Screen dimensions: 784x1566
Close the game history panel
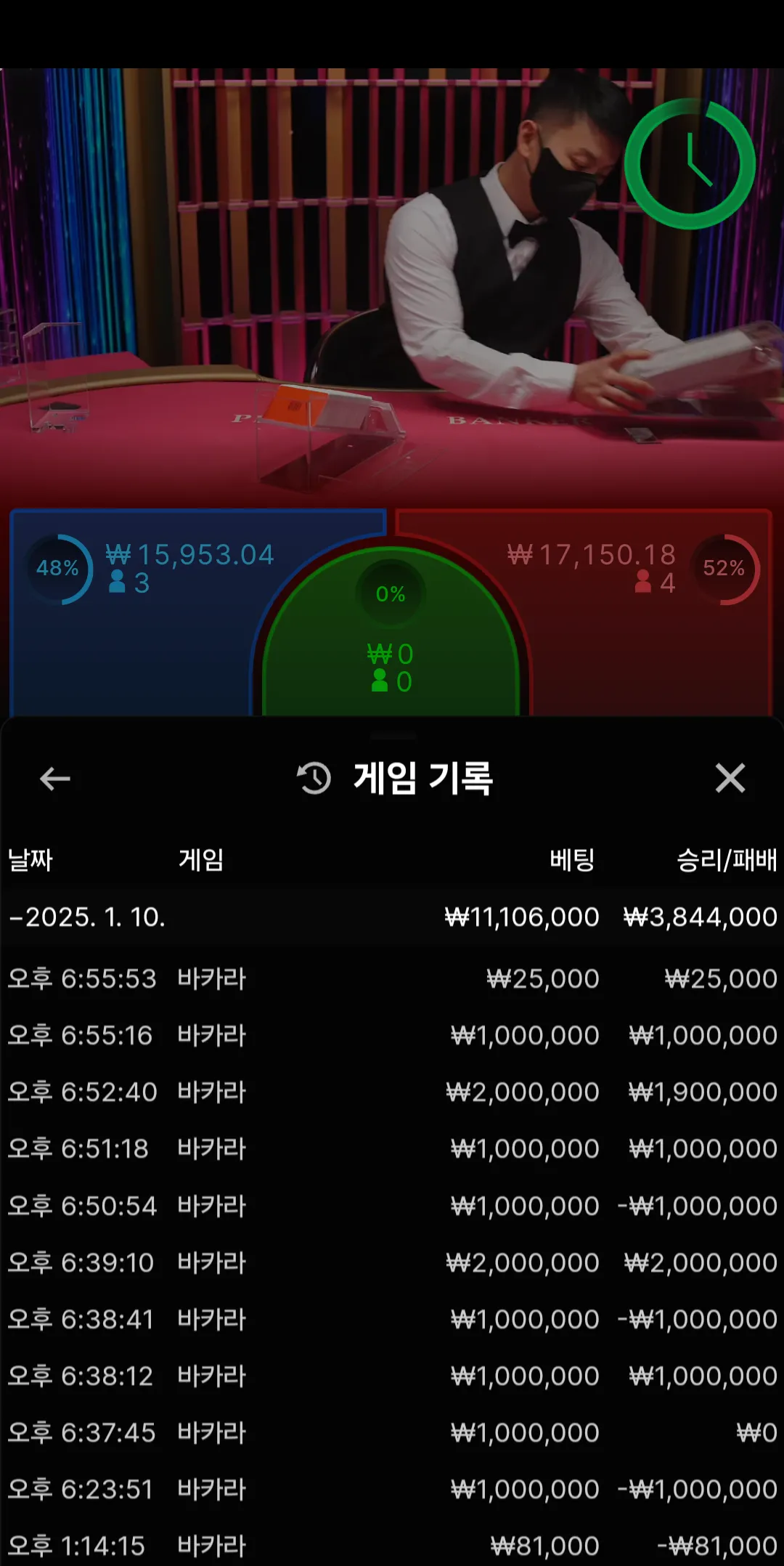730,779
